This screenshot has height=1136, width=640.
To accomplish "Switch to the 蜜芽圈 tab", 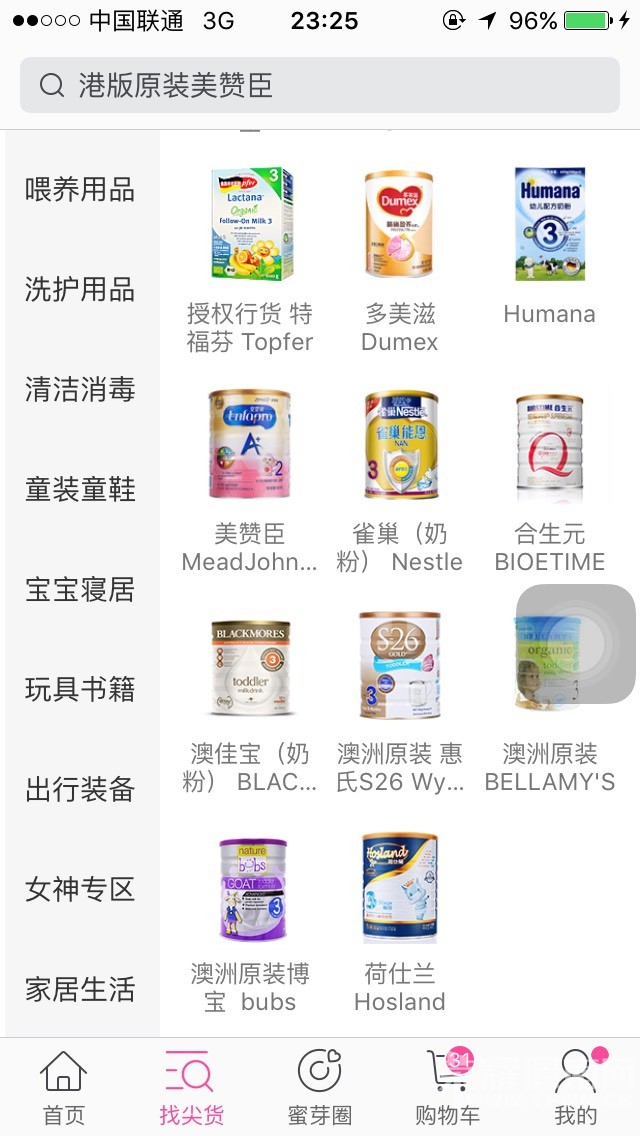I will (320, 1088).
